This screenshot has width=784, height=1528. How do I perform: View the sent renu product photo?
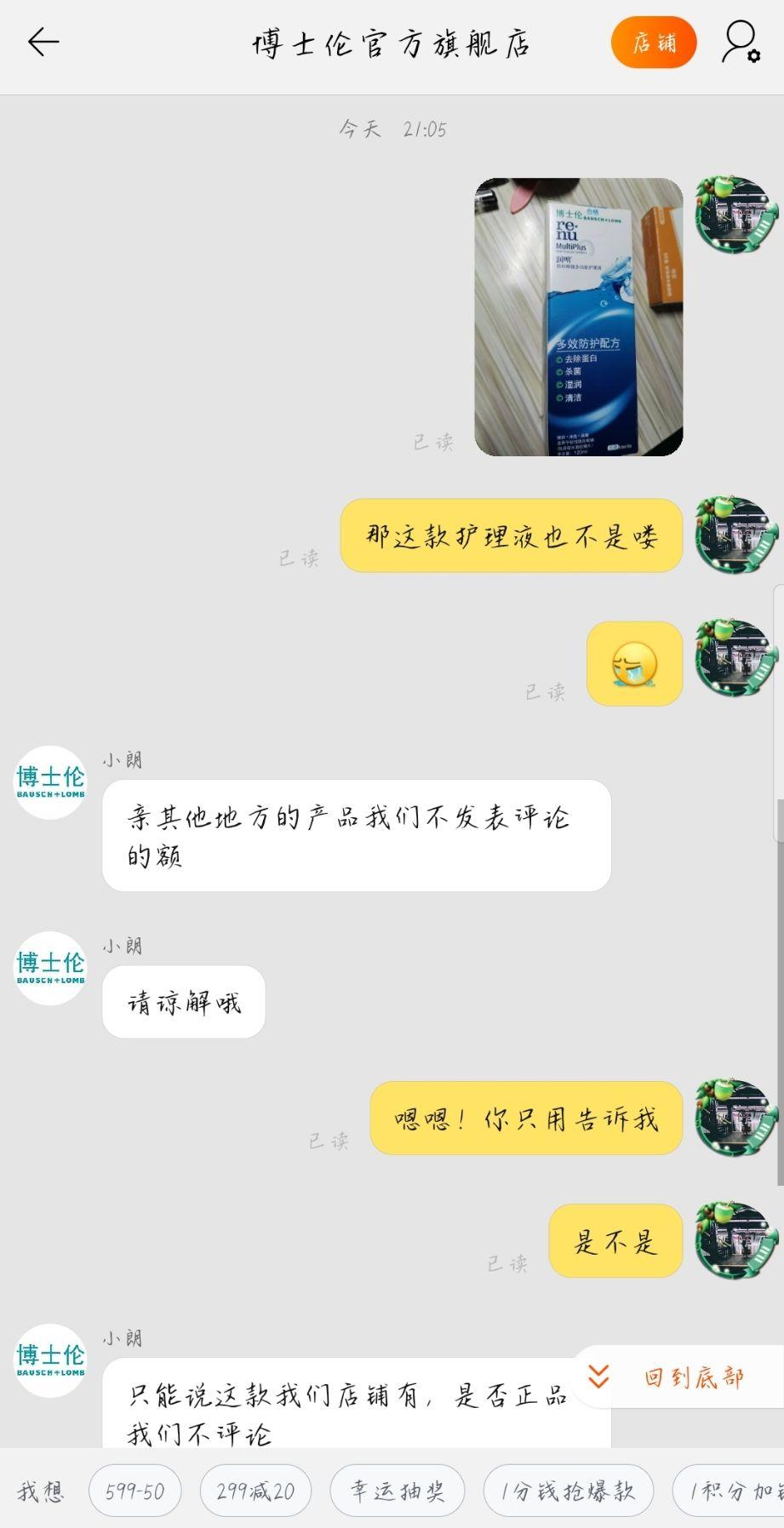pyautogui.click(x=579, y=317)
